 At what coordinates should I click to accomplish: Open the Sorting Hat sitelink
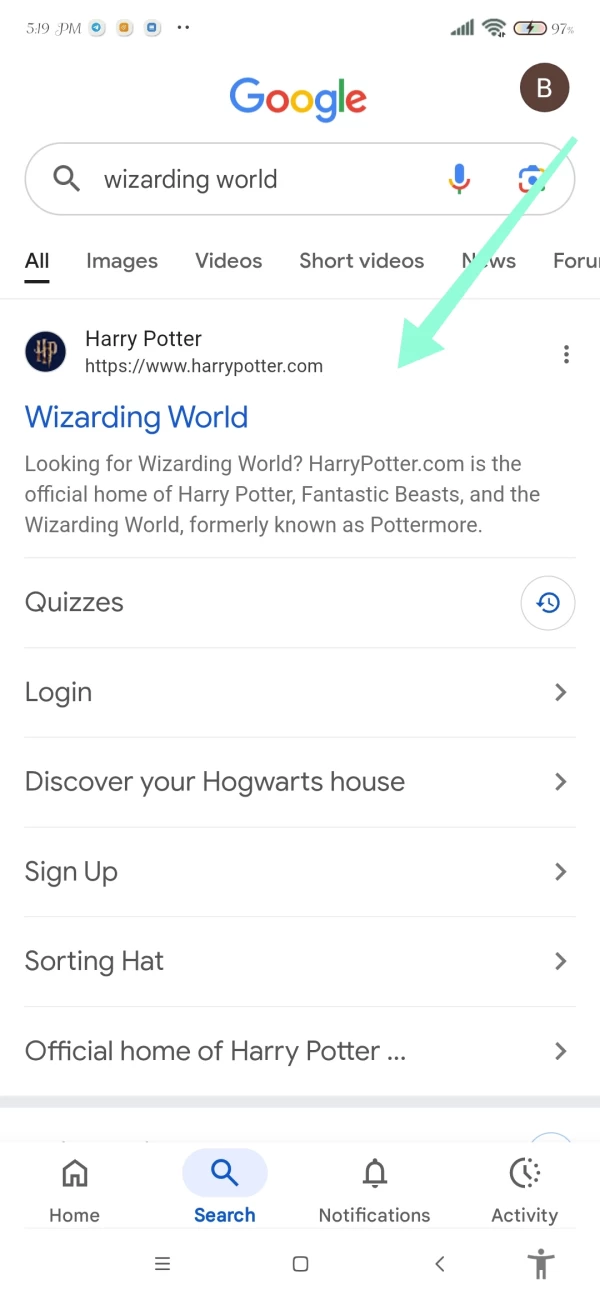[x=94, y=962]
